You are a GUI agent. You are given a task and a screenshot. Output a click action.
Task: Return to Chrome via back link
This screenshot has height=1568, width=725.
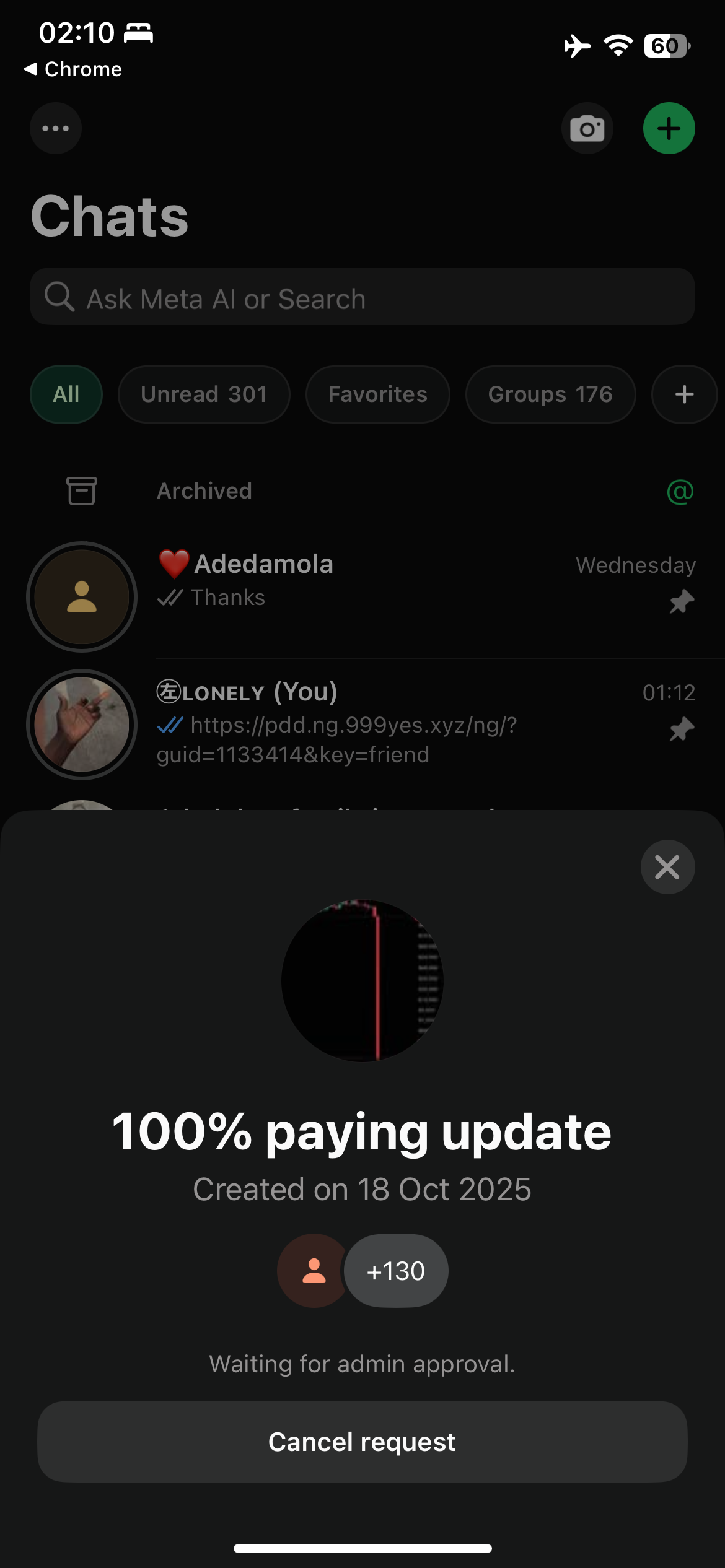pos(73,69)
